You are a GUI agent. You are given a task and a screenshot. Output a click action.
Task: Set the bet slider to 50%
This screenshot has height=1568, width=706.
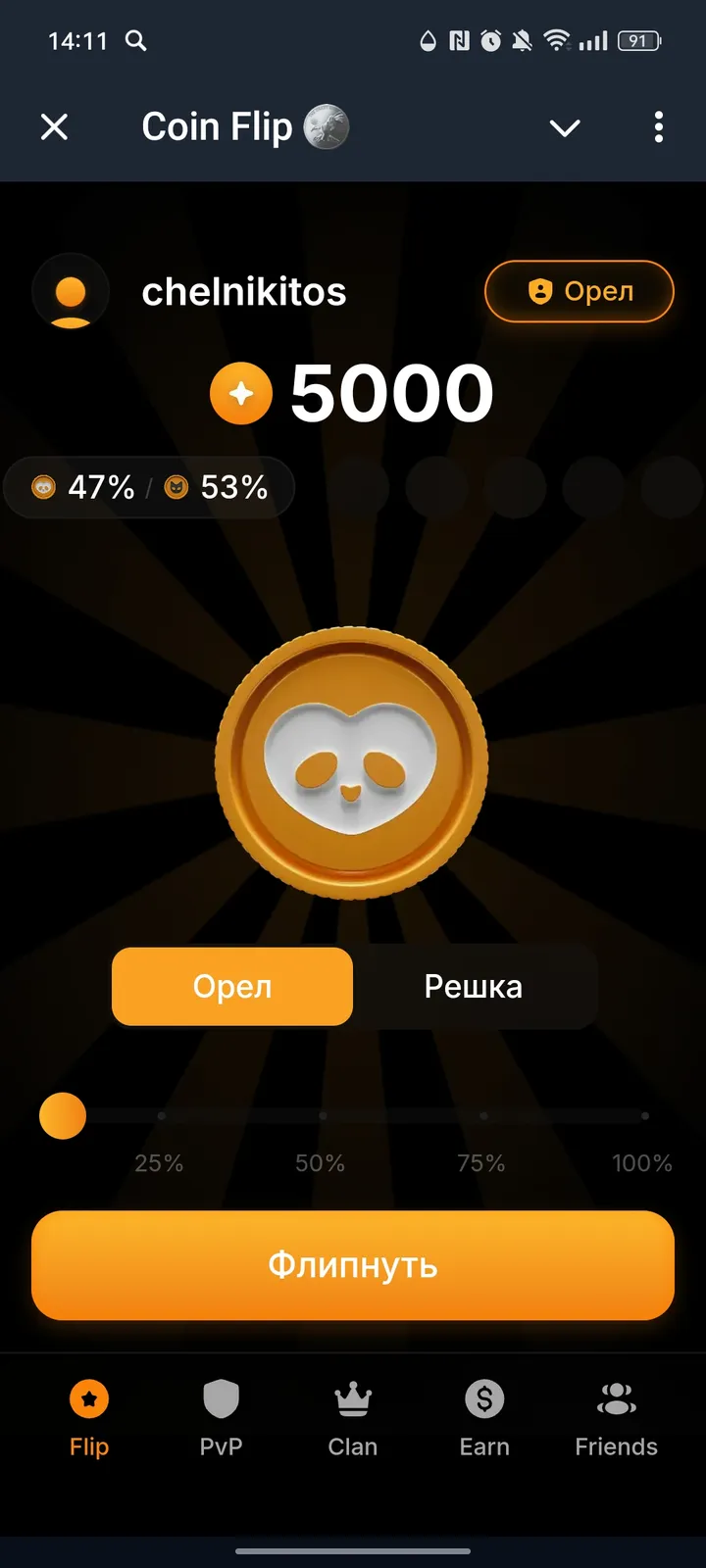(323, 1116)
